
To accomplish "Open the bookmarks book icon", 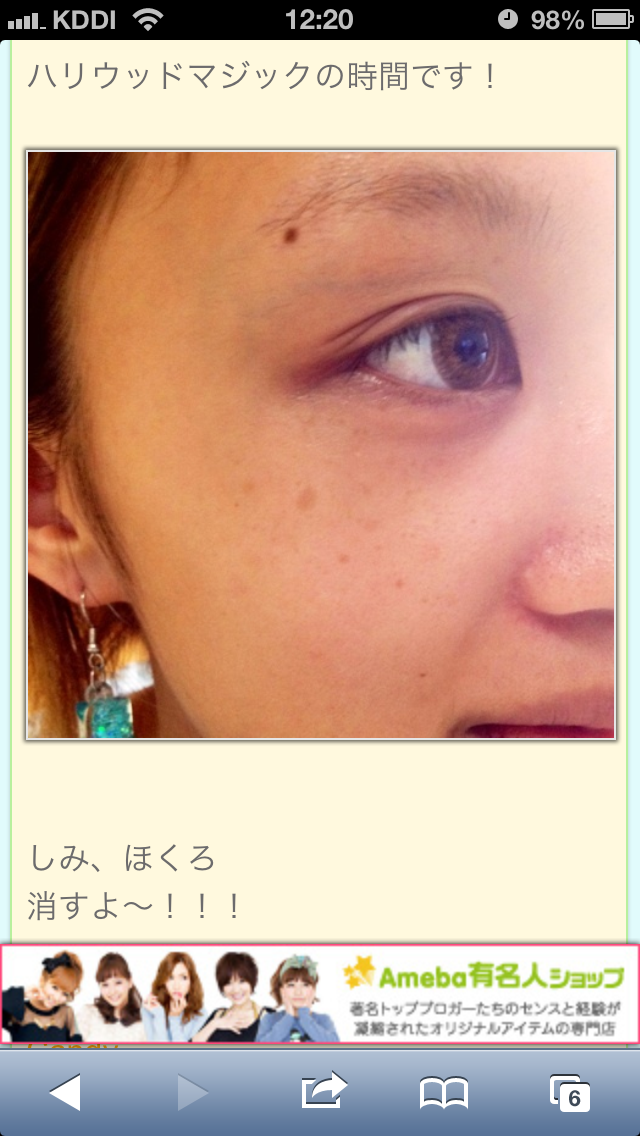I will (444, 1093).
